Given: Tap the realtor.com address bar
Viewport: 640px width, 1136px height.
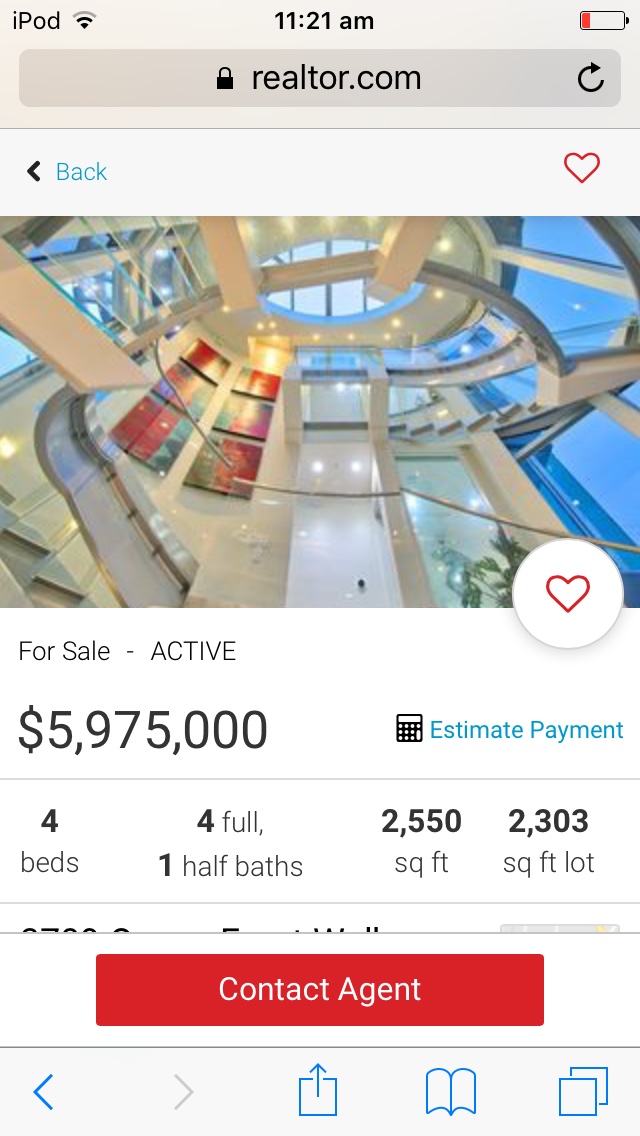Looking at the screenshot, I should tap(320, 78).
